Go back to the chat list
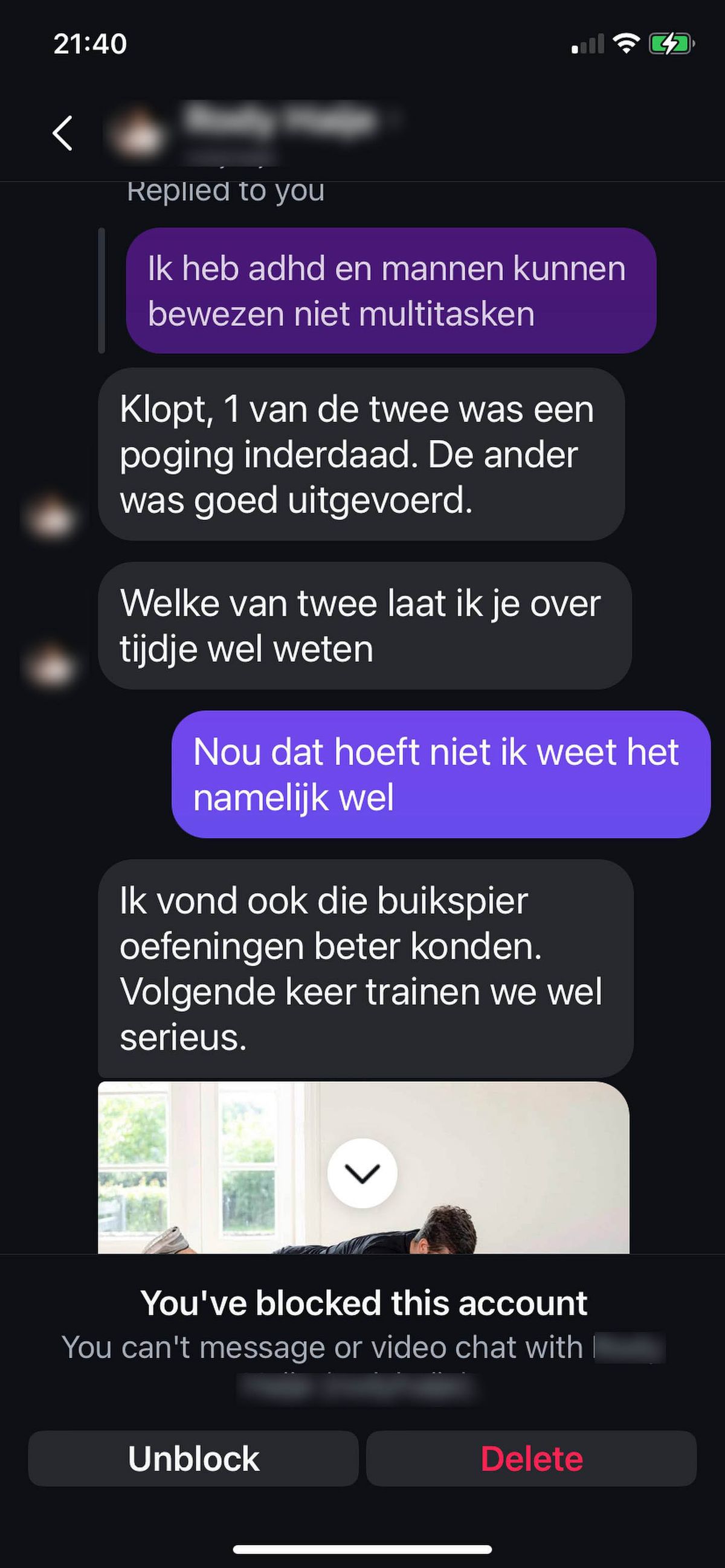 point(62,133)
